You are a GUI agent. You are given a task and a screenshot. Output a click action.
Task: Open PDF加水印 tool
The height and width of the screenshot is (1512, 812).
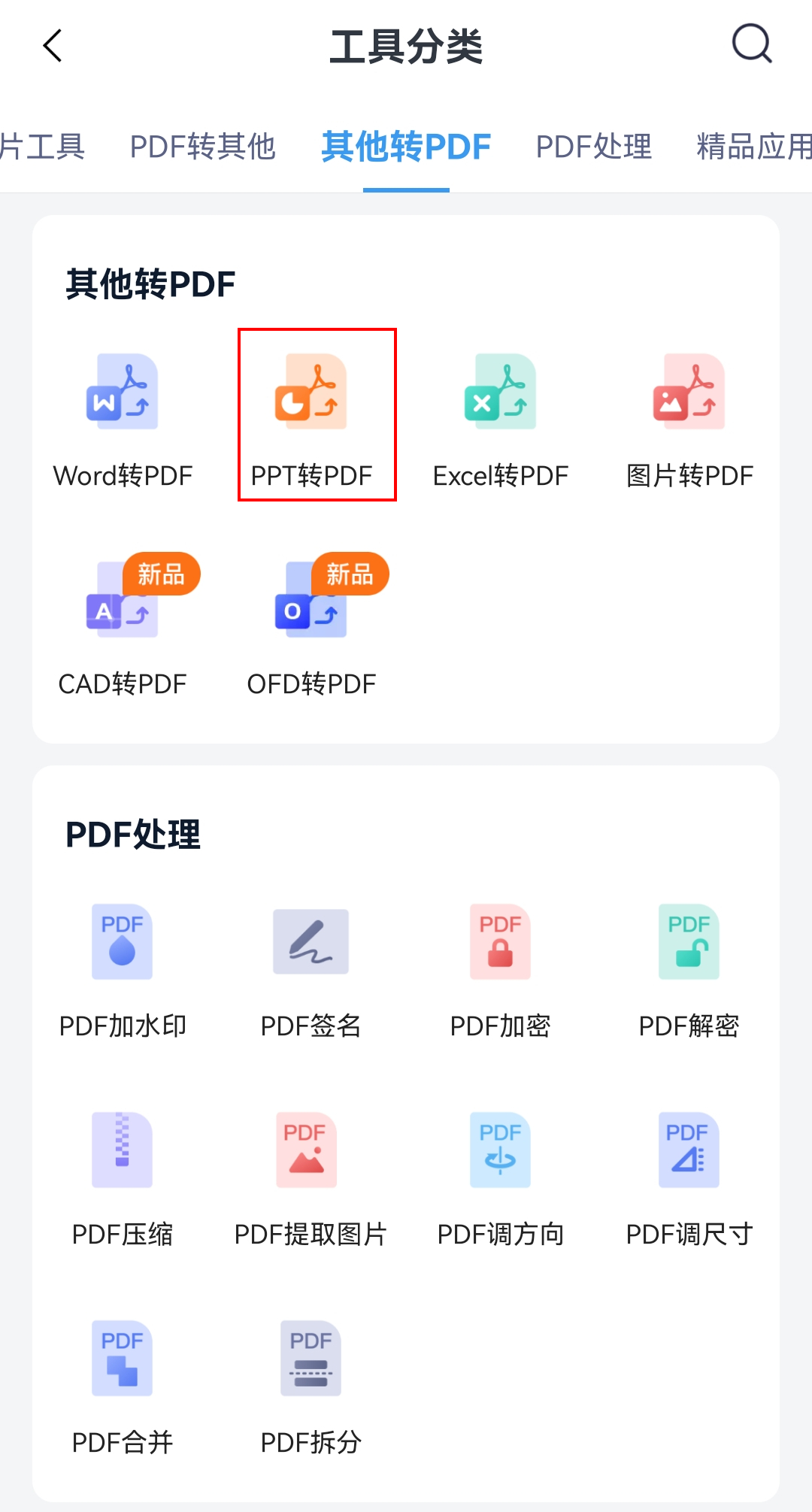123,968
